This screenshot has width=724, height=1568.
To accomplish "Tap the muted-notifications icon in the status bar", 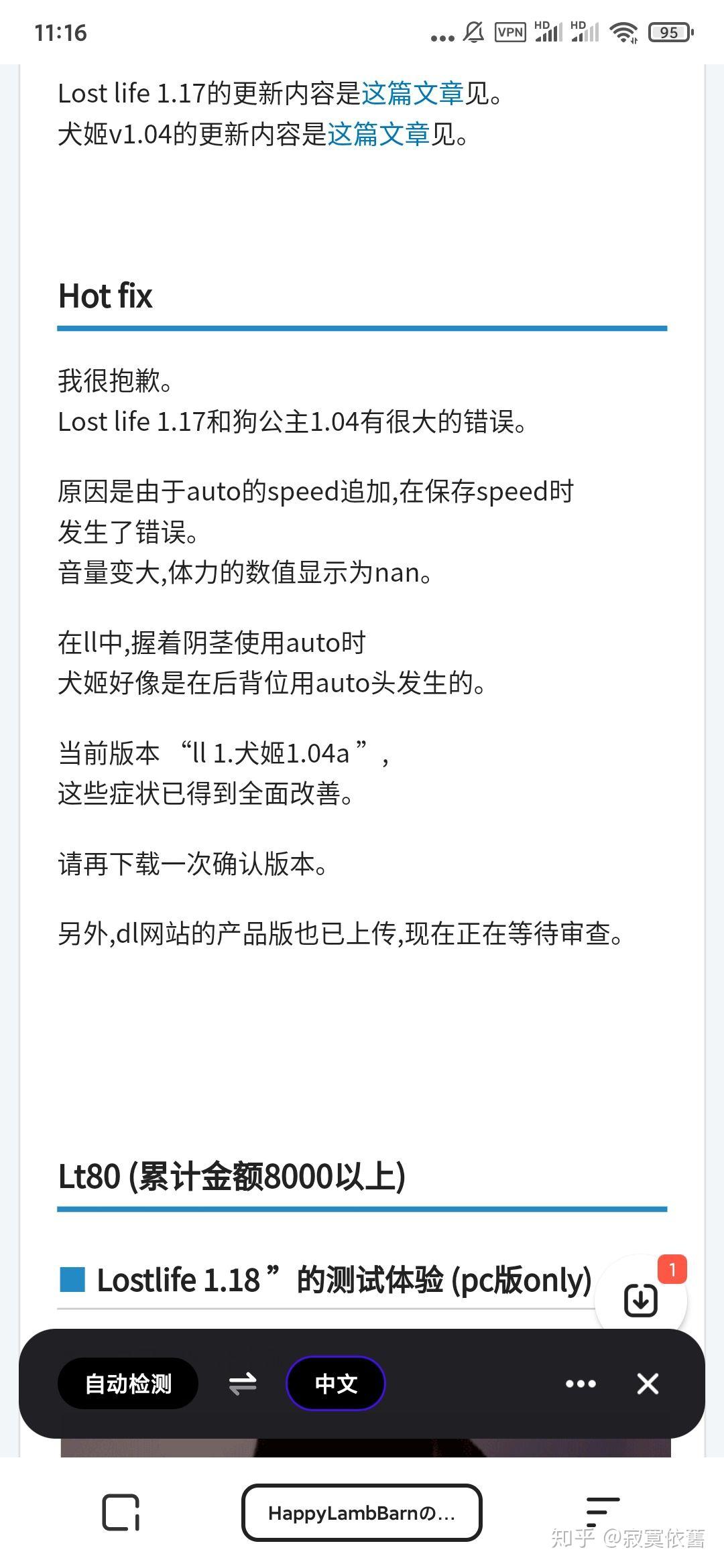I will tap(471, 31).
